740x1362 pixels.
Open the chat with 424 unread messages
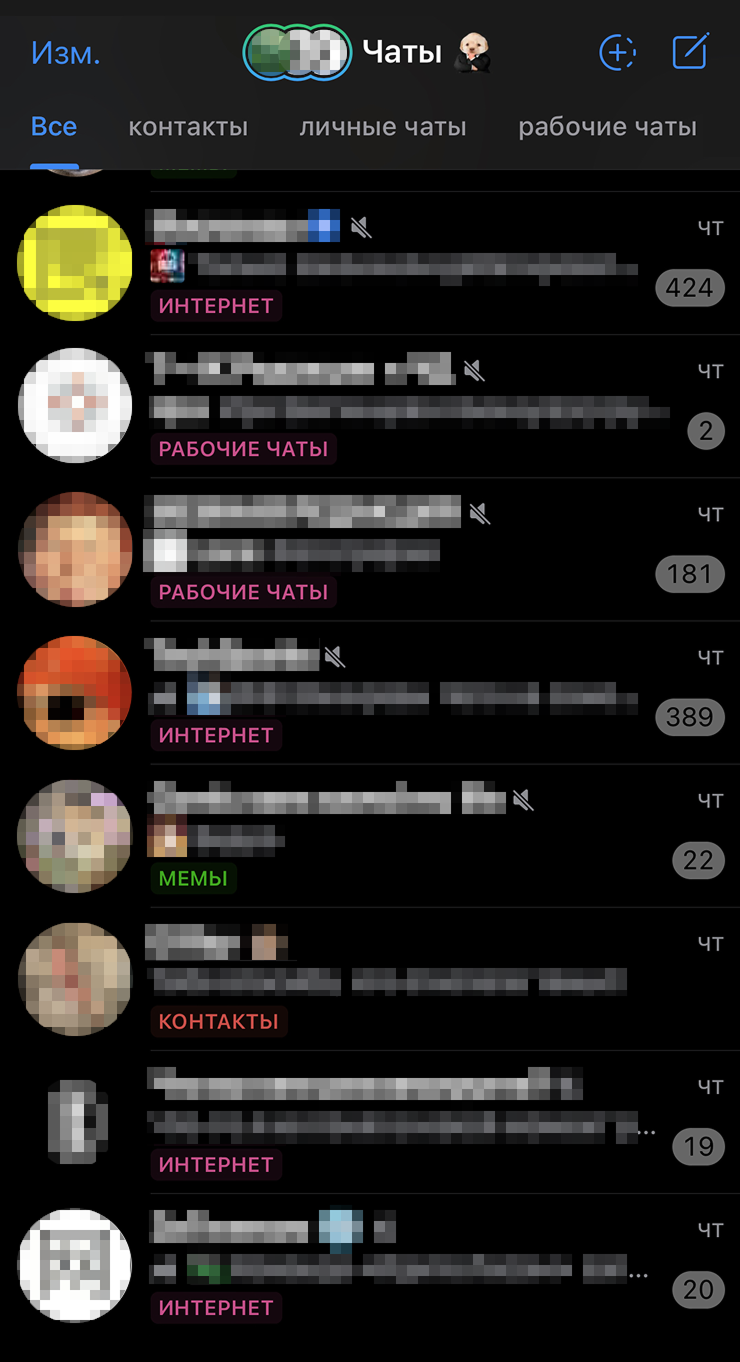(400, 264)
